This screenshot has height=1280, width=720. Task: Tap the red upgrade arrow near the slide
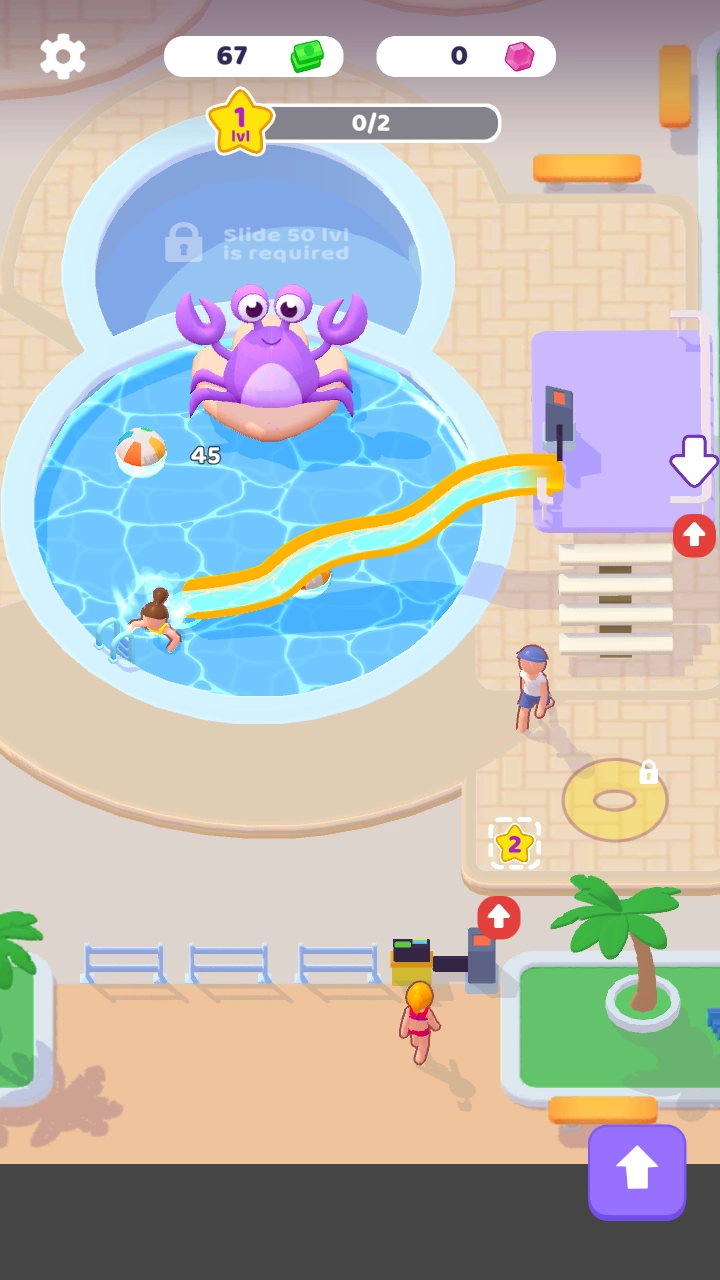click(x=694, y=536)
